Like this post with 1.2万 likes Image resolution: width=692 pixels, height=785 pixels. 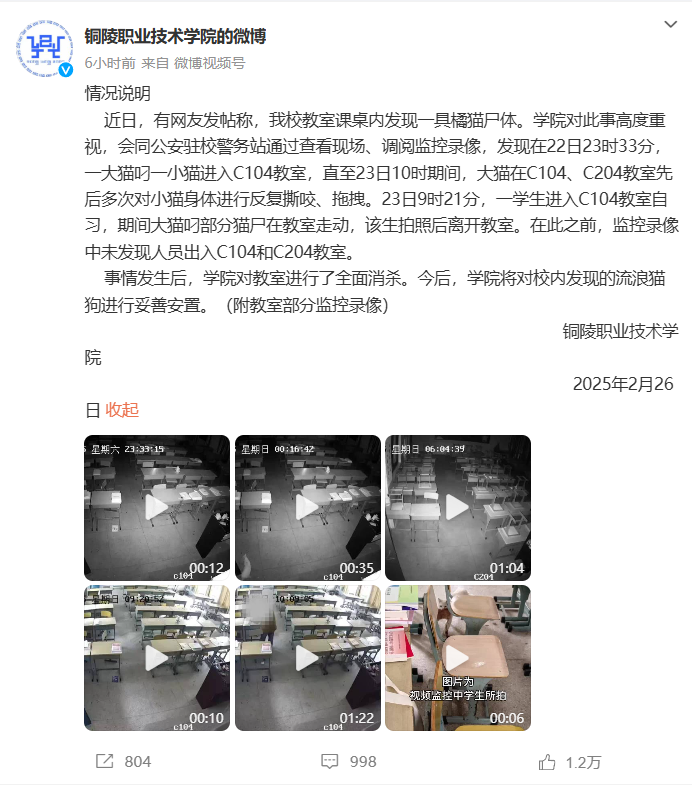point(571,762)
